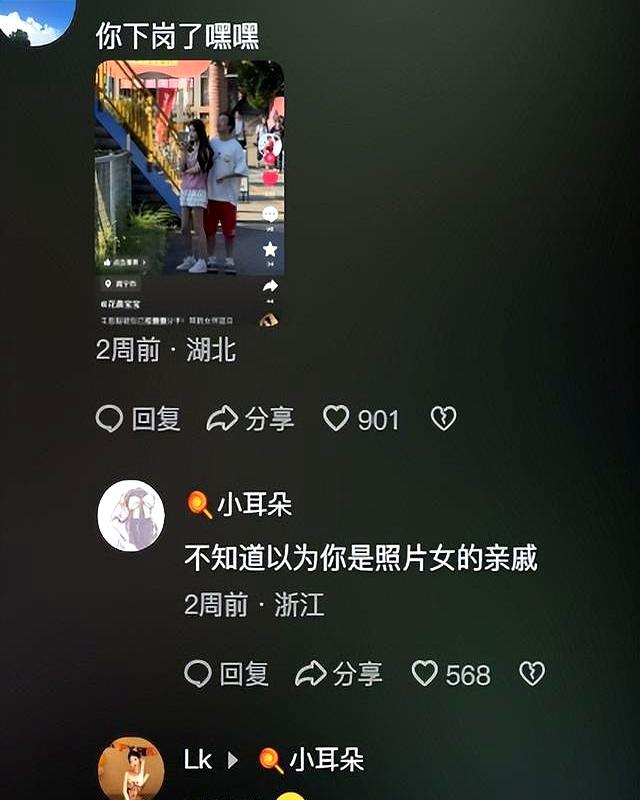Like the comment with 901 likes
This screenshot has height=800, width=640.
[x=337, y=419]
